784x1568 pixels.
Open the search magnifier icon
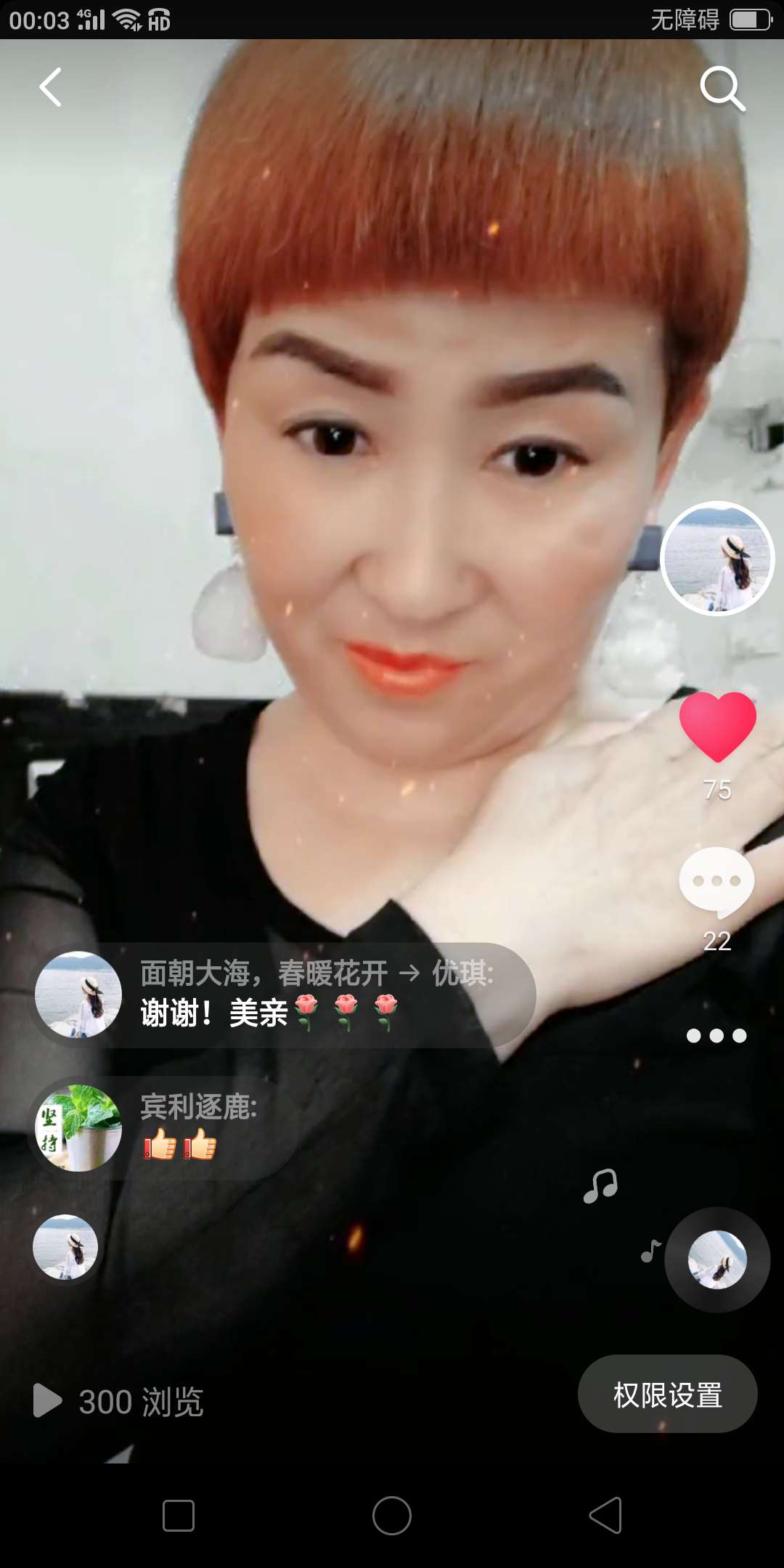[722, 89]
